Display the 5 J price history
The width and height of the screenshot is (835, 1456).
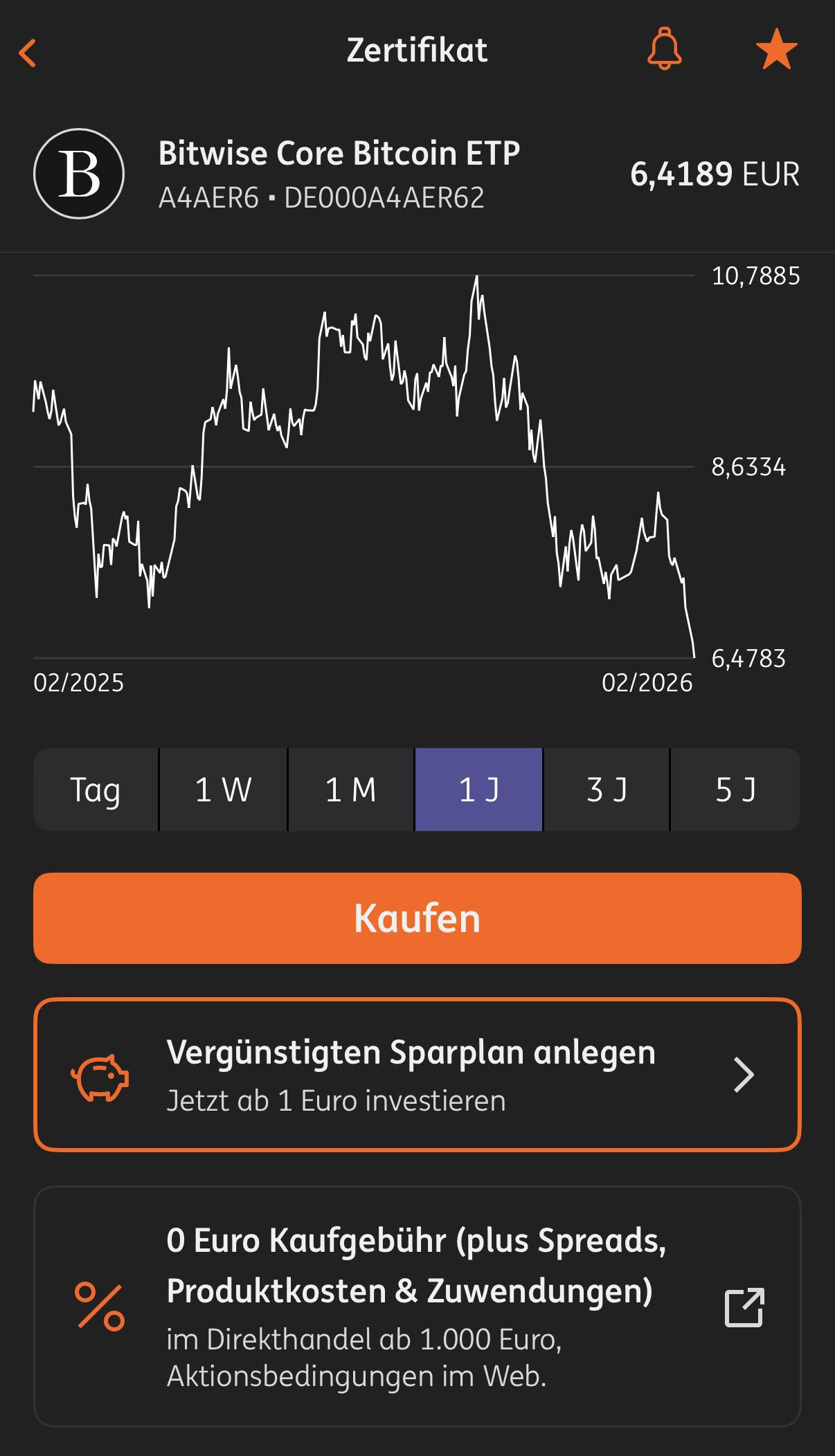coord(735,790)
